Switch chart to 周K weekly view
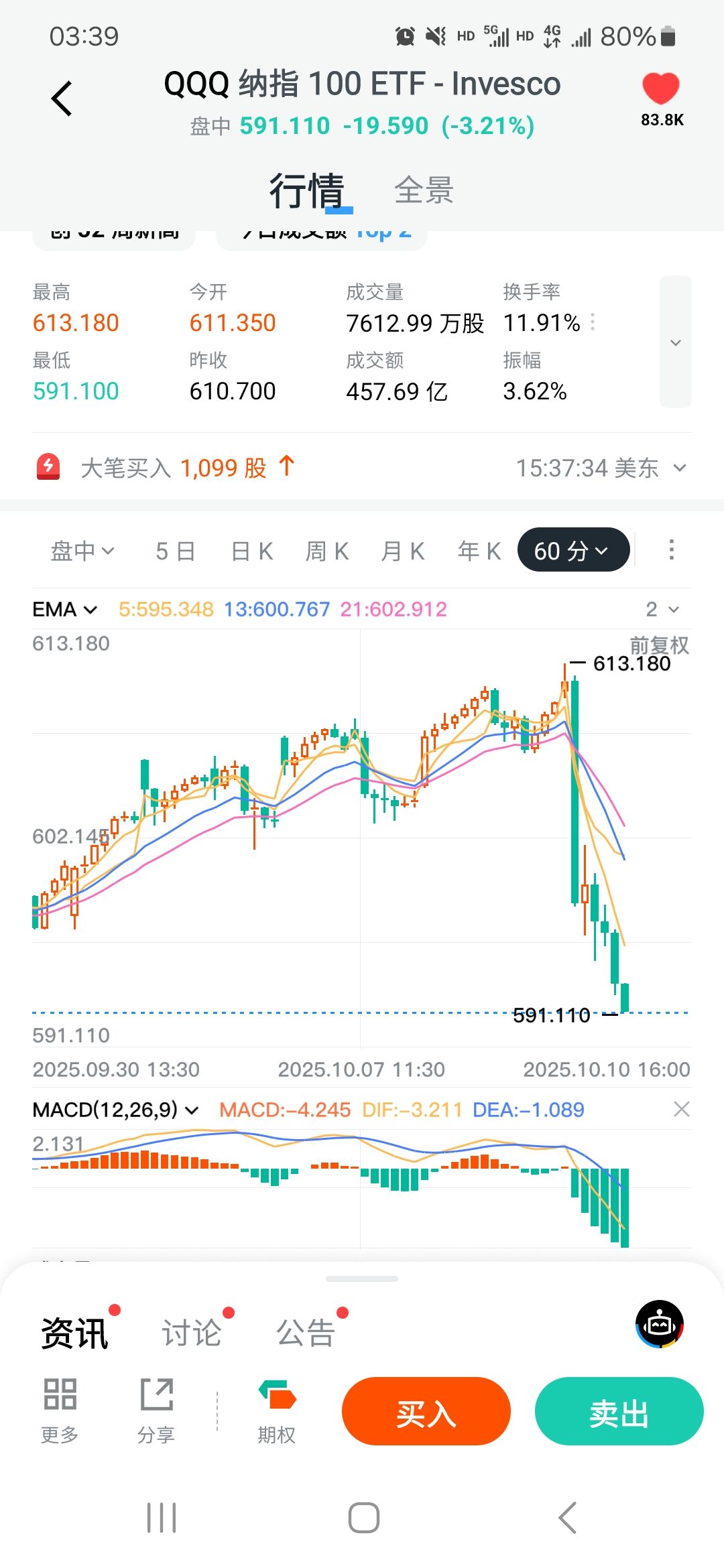The height and width of the screenshot is (1568, 724). tap(327, 551)
